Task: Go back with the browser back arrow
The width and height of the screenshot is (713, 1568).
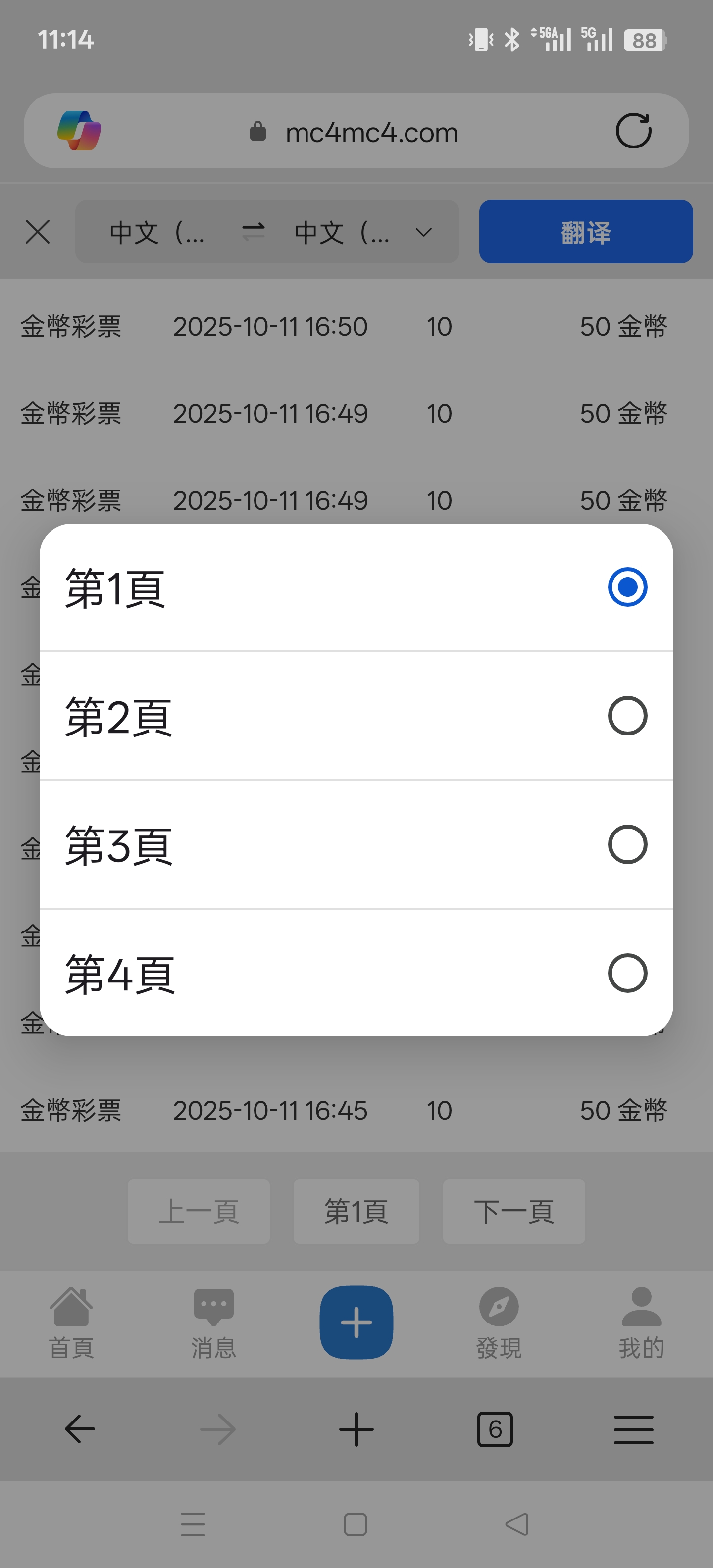Action: [80, 1428]
